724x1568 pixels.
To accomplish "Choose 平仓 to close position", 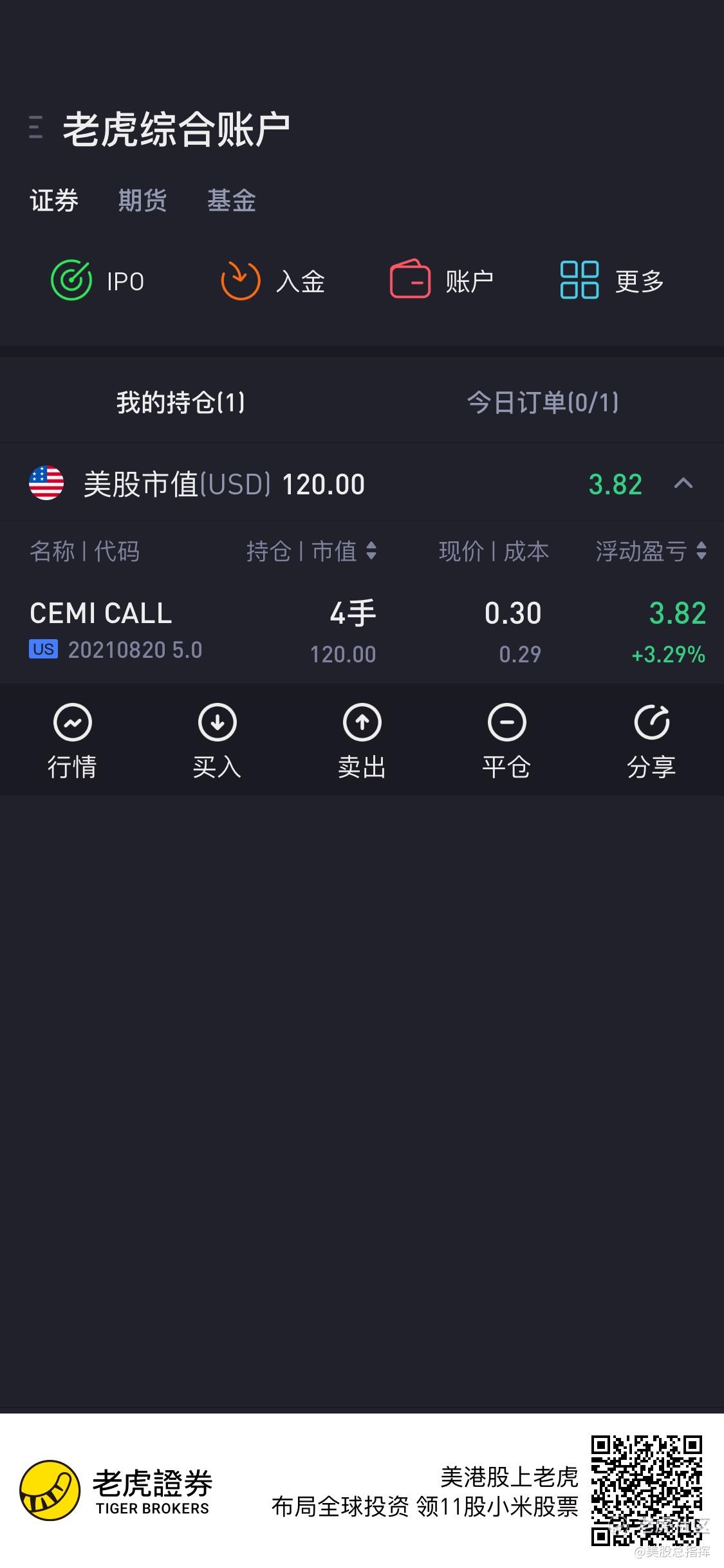I will (x=506, y=740).
